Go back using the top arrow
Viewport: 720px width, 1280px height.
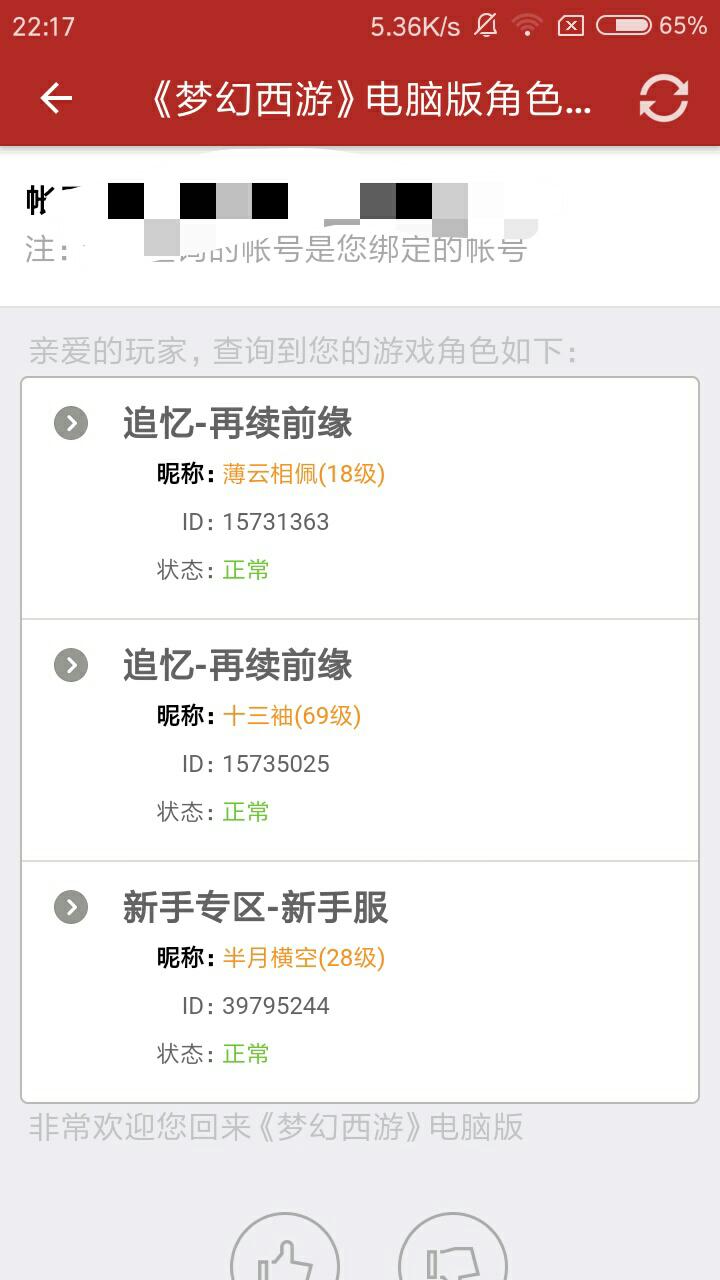pyautogui.click(x=56, y=98)
